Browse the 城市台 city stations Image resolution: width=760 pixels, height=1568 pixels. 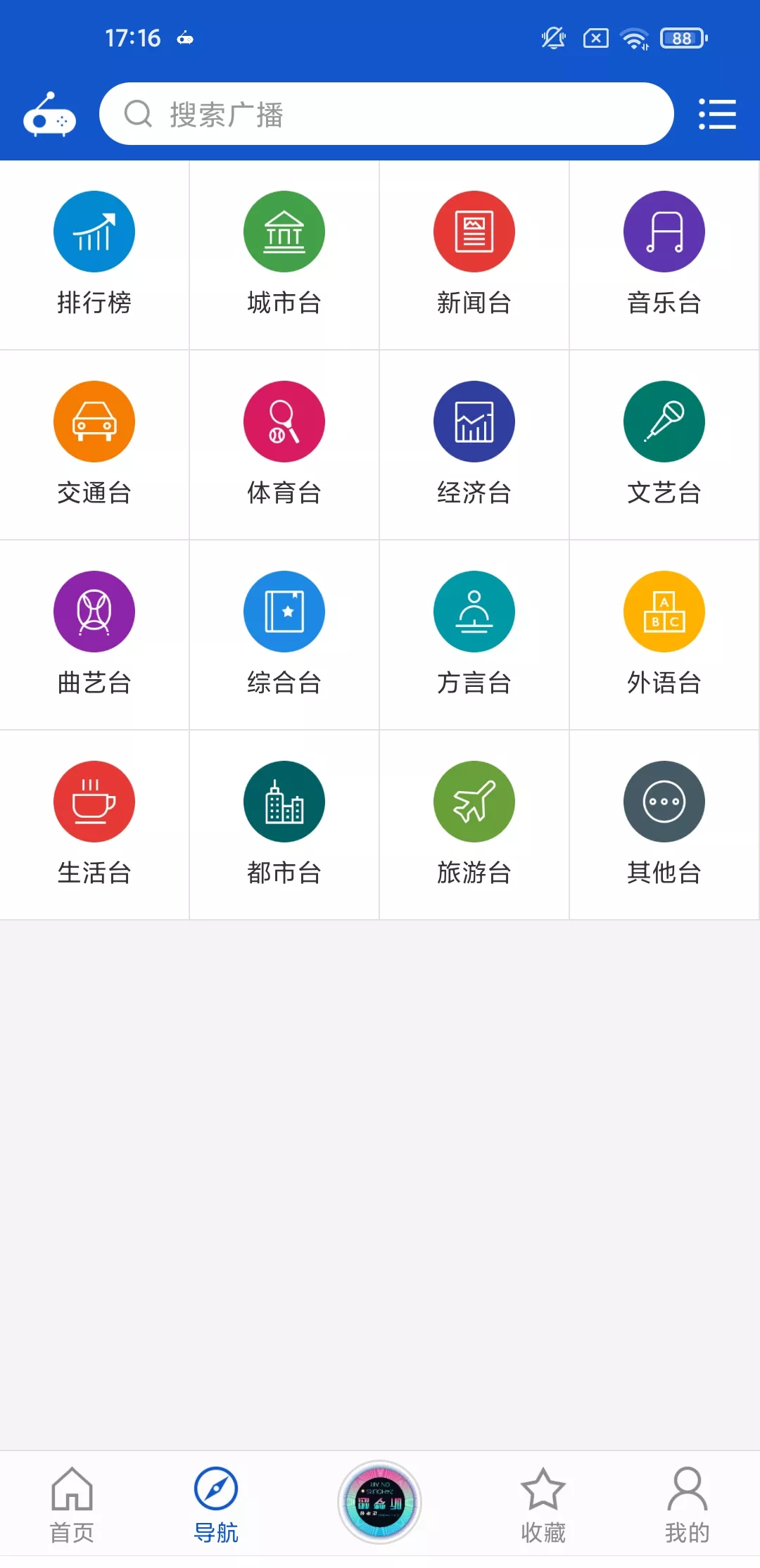pyautogui.click(x=284, y=255)
